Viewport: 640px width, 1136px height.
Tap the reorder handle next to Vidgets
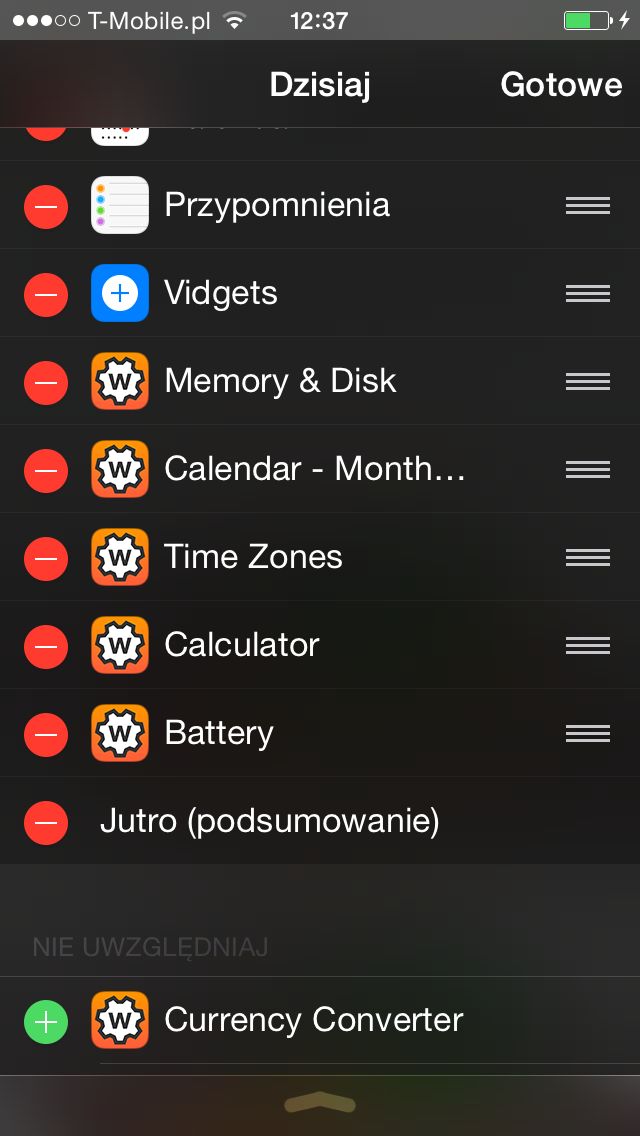click(588, 293)
